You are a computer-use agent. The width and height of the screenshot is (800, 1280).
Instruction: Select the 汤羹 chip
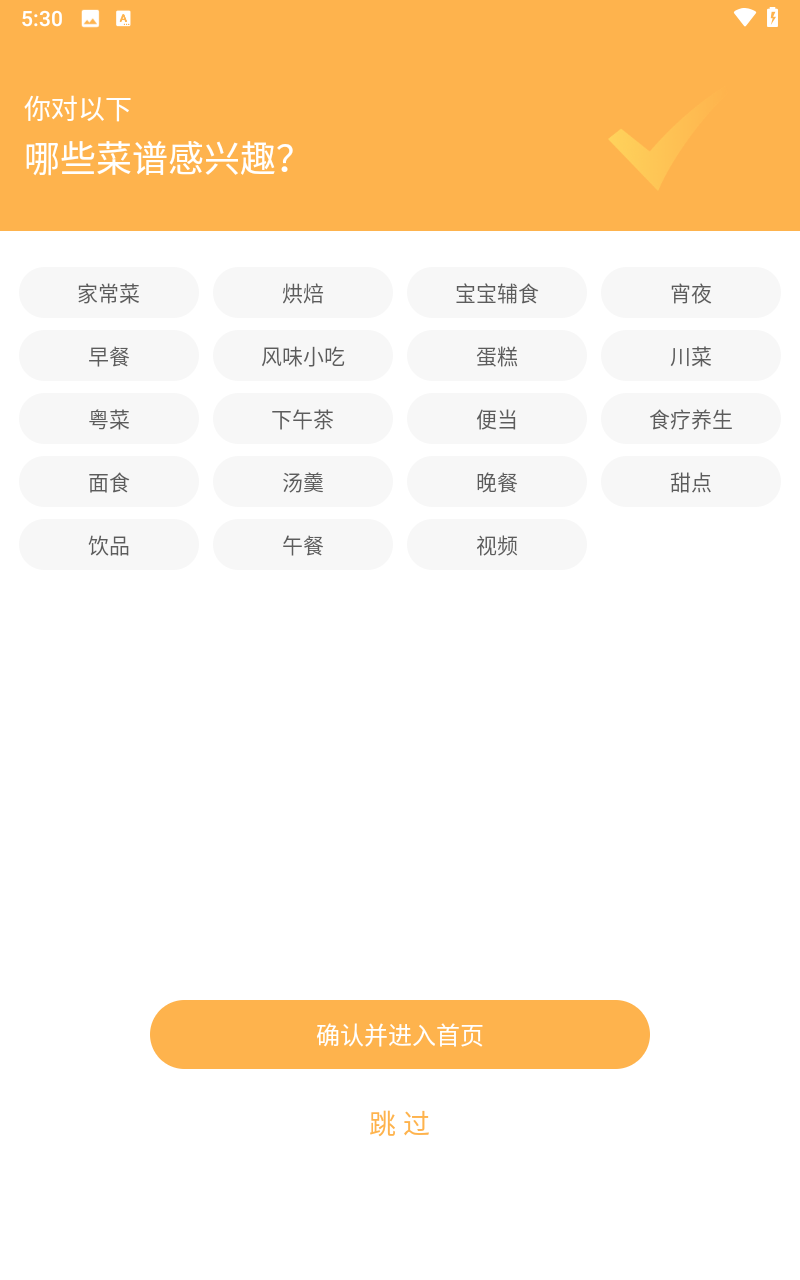click(303, 482)
